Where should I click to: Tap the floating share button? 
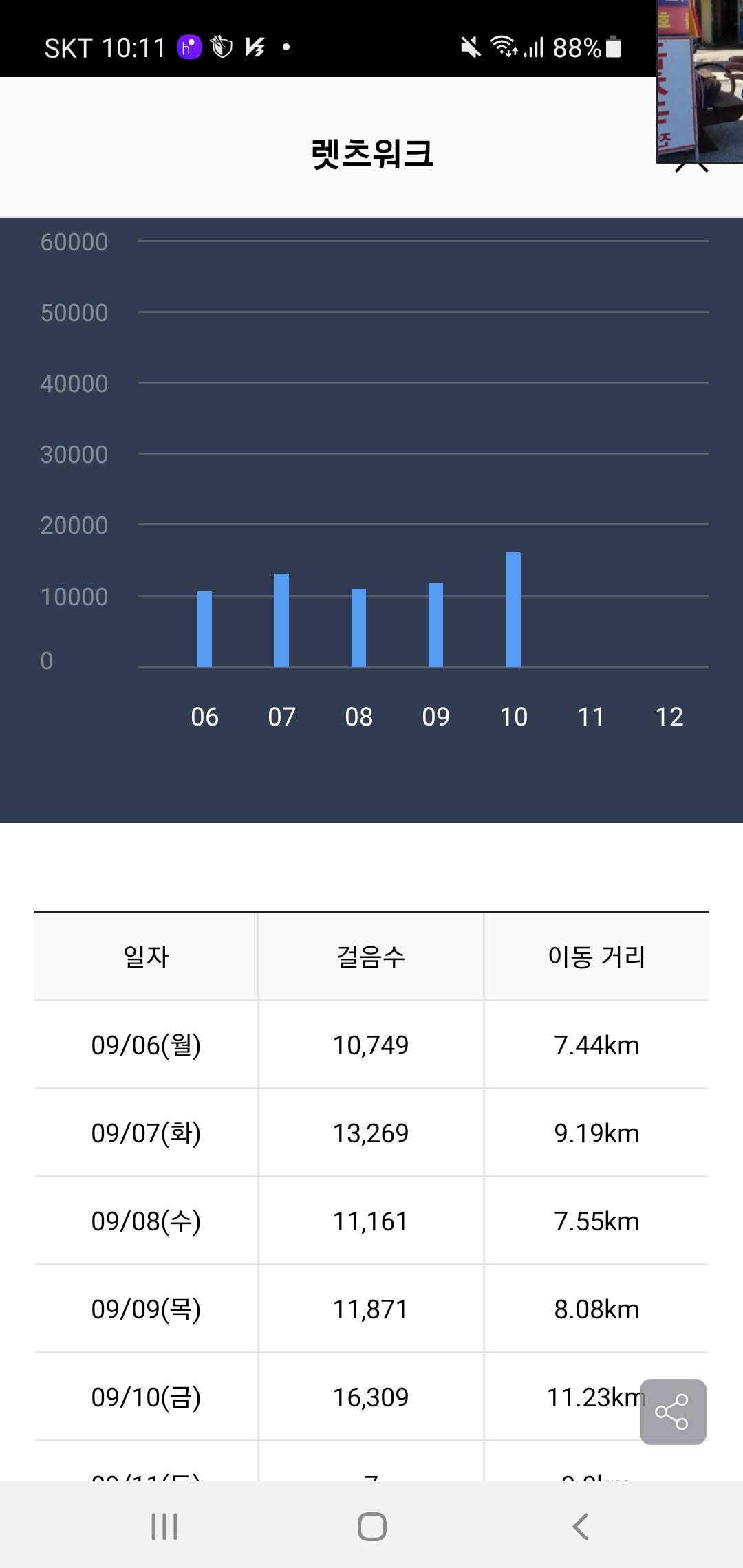pos(672,1412)
